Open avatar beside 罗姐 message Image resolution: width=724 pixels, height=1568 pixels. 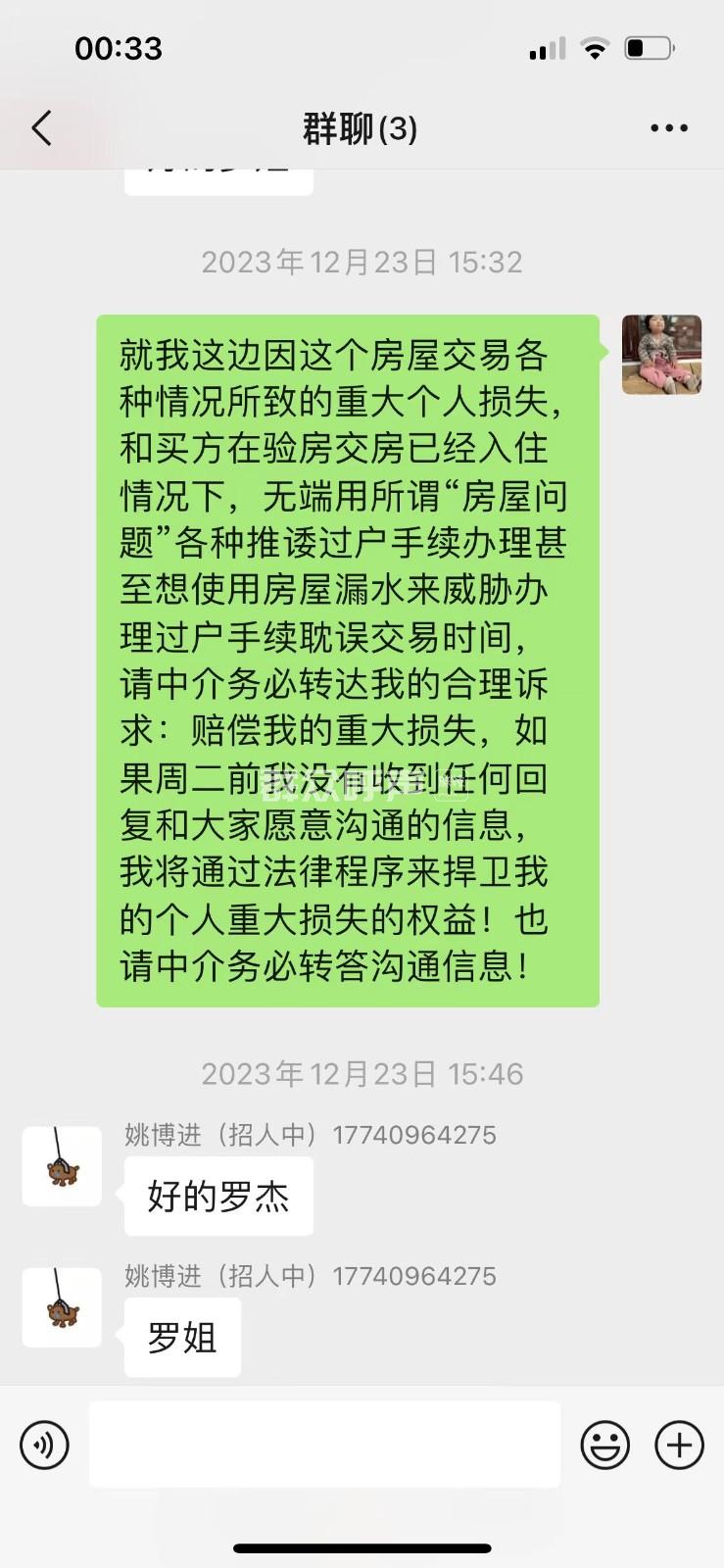62,1307
